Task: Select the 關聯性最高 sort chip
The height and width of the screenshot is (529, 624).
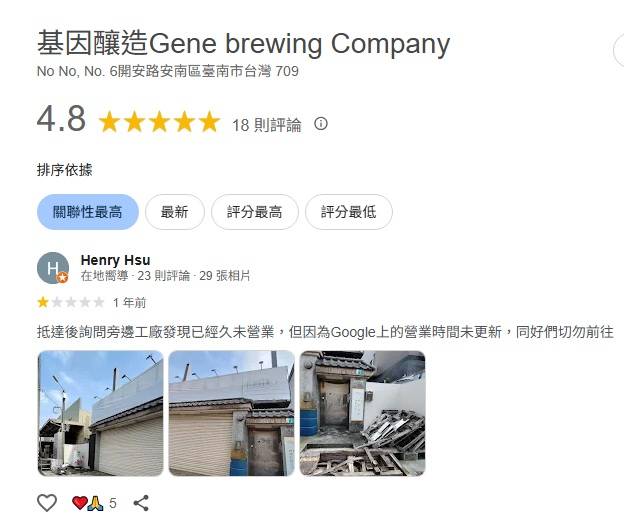Action: click(88, 212)
